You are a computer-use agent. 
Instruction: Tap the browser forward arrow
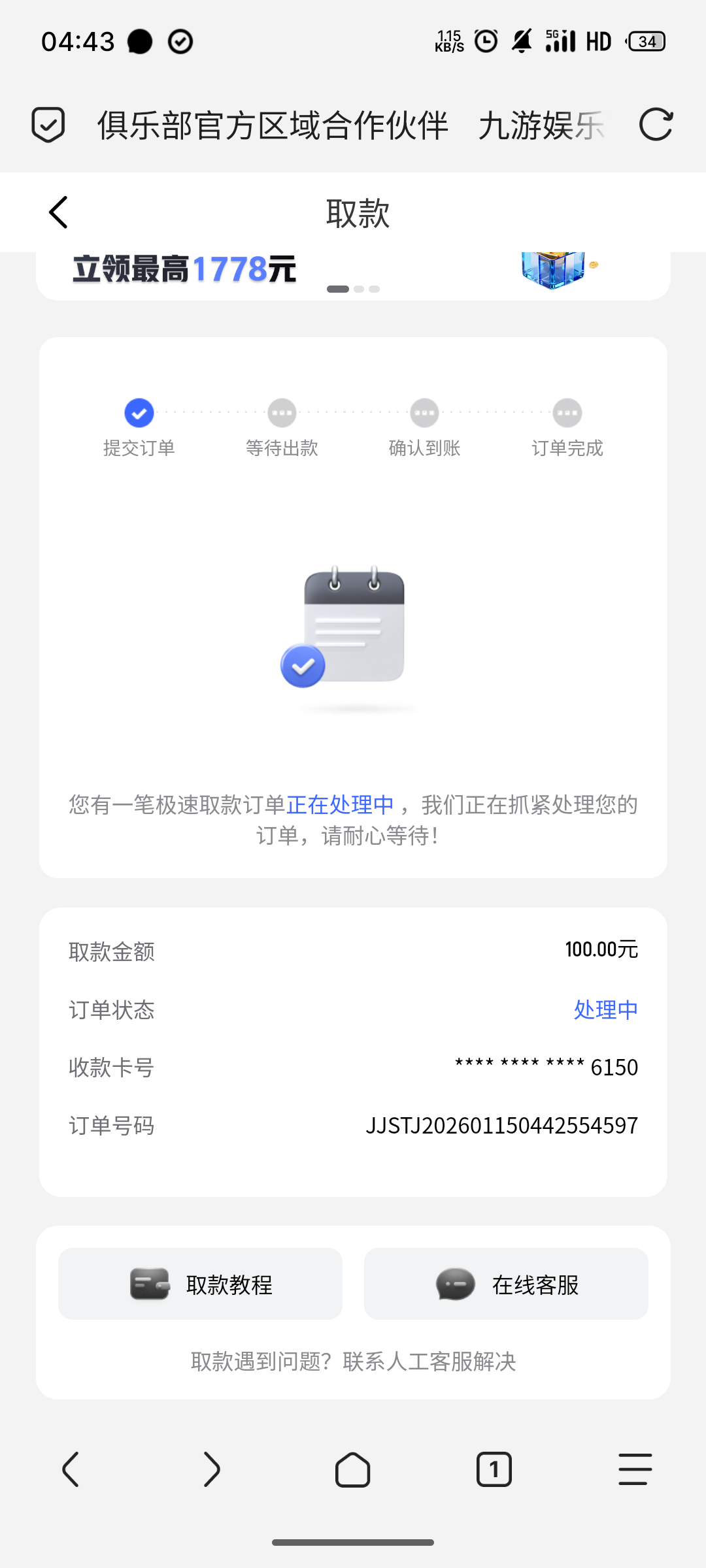click(212, 1470)
